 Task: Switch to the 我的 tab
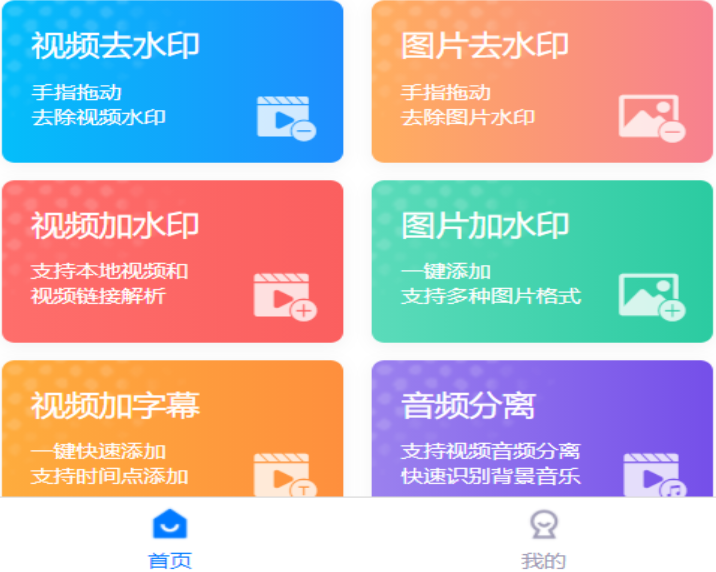[543, 538]
